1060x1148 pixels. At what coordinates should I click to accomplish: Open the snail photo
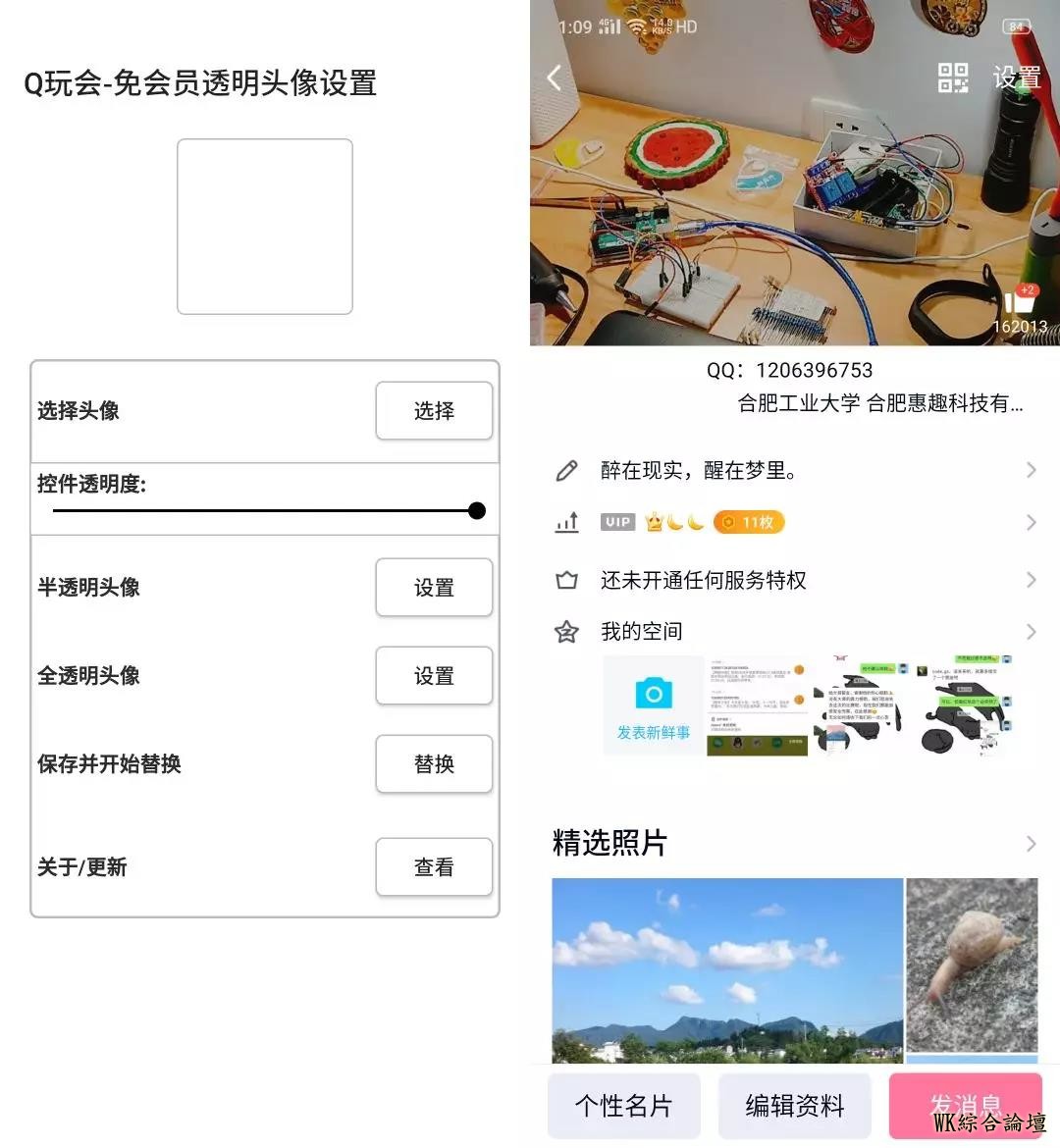[x=971, y=965]
